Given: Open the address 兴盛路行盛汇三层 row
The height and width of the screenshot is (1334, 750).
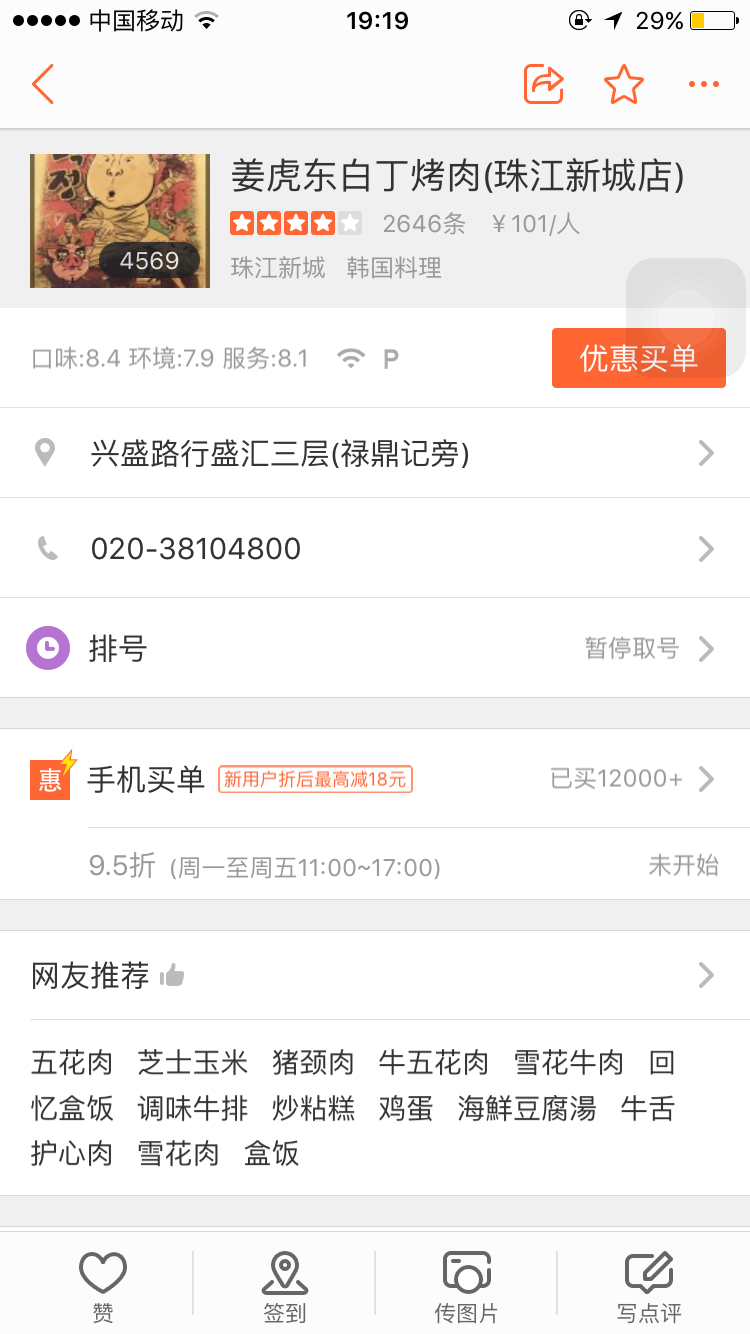Looking at the screenshot, I should (x=375, y=454).
